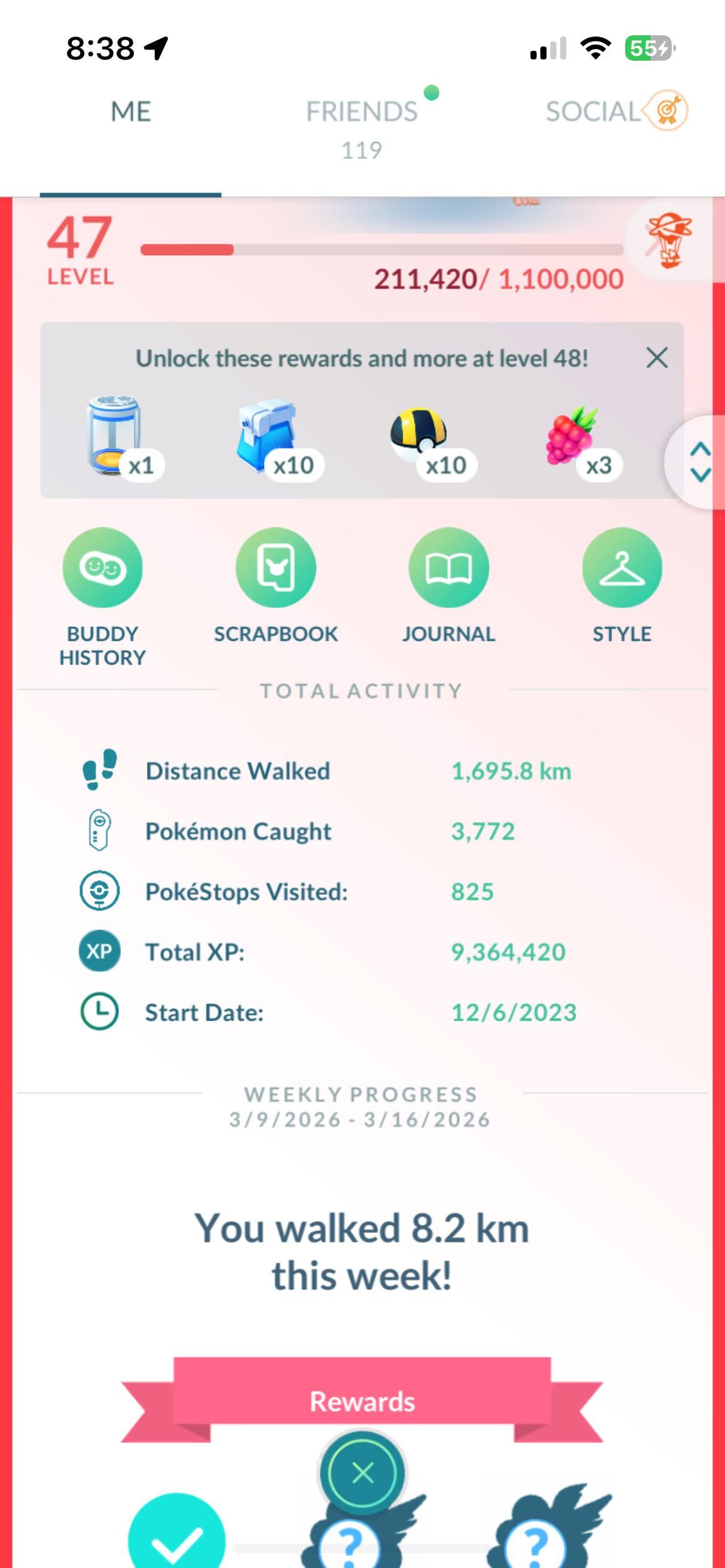Open the Style wardrobe
This screenshot has width=725, height=1568.
[622, 568]
